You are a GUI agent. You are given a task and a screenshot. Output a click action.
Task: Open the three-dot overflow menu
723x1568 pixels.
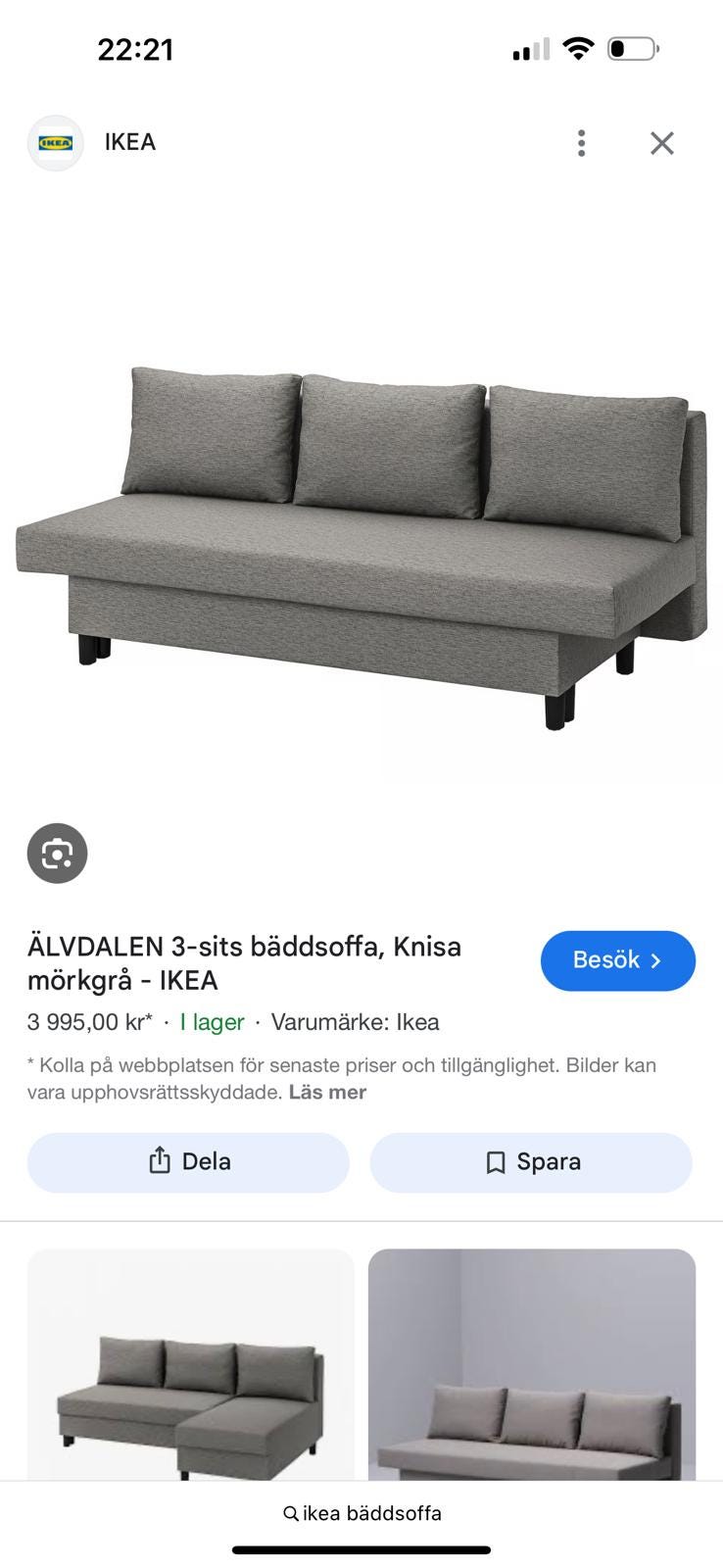[581, 142]
